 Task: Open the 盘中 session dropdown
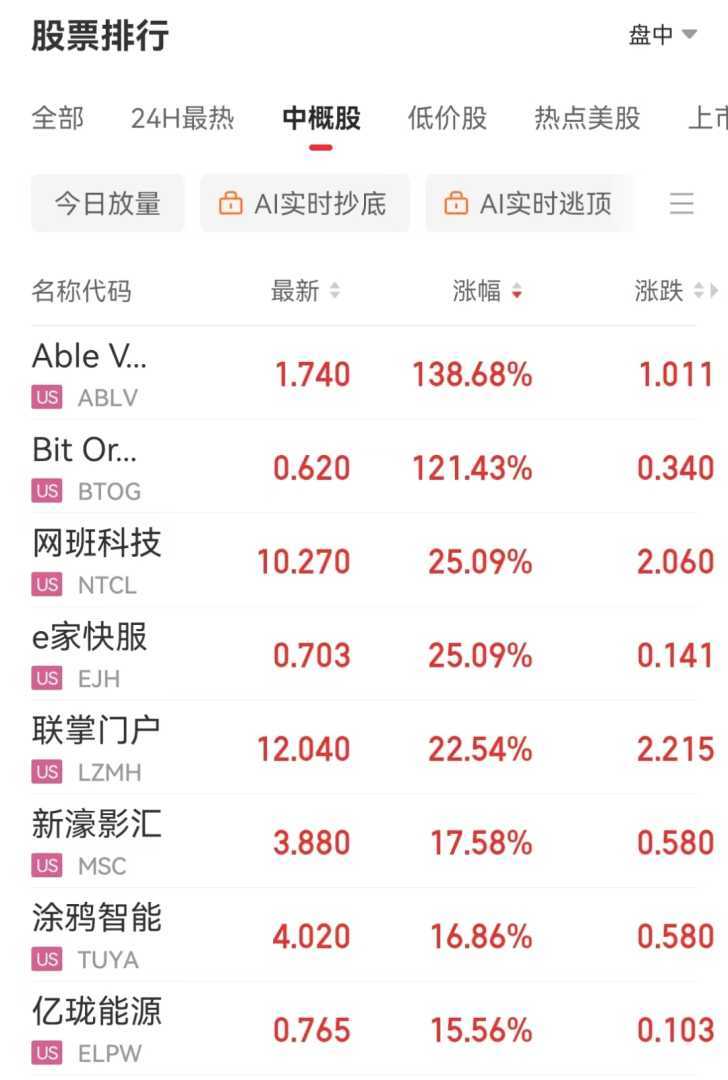[x=662, y=35]
